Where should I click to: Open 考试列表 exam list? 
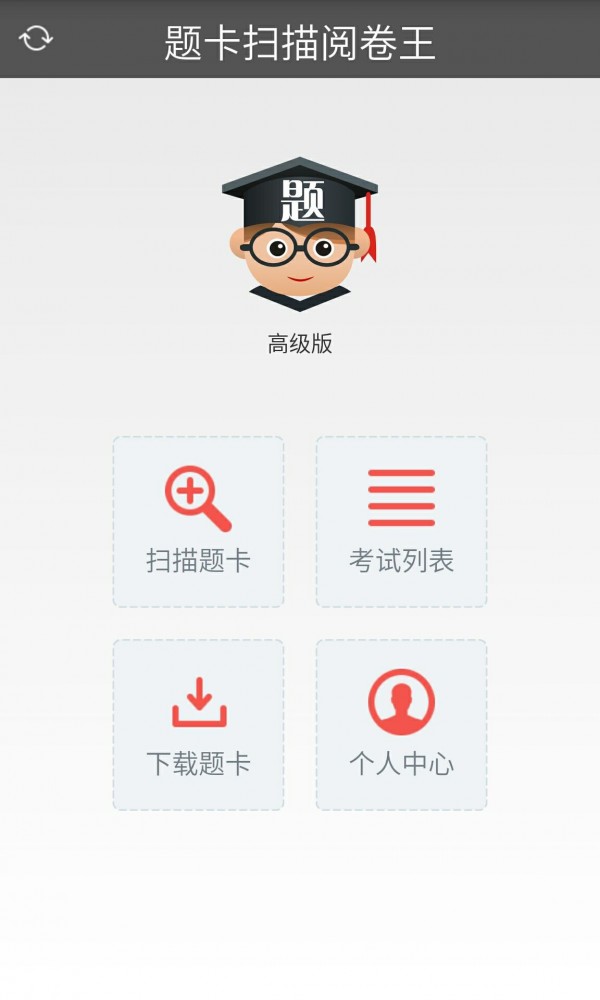coord(401,521)
